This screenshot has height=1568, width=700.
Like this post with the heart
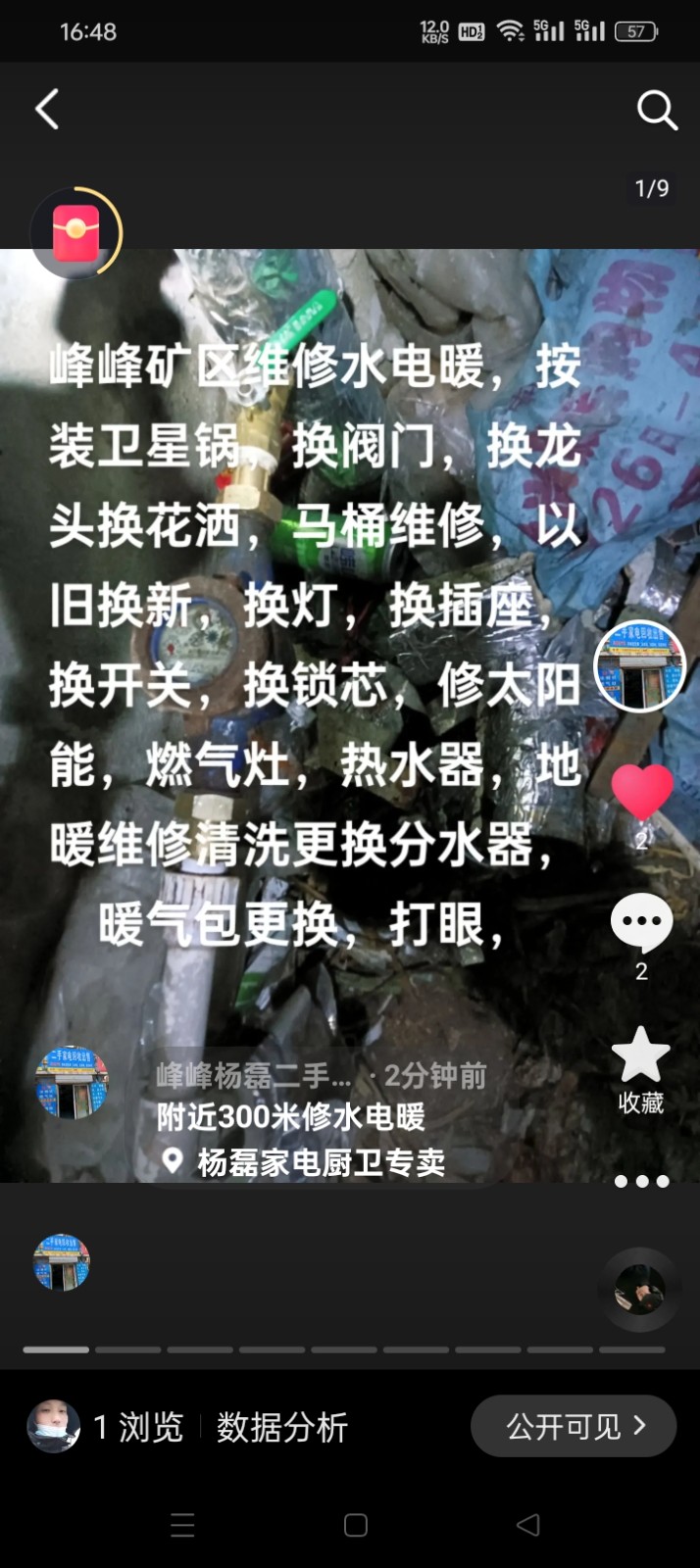pos(641,792)
